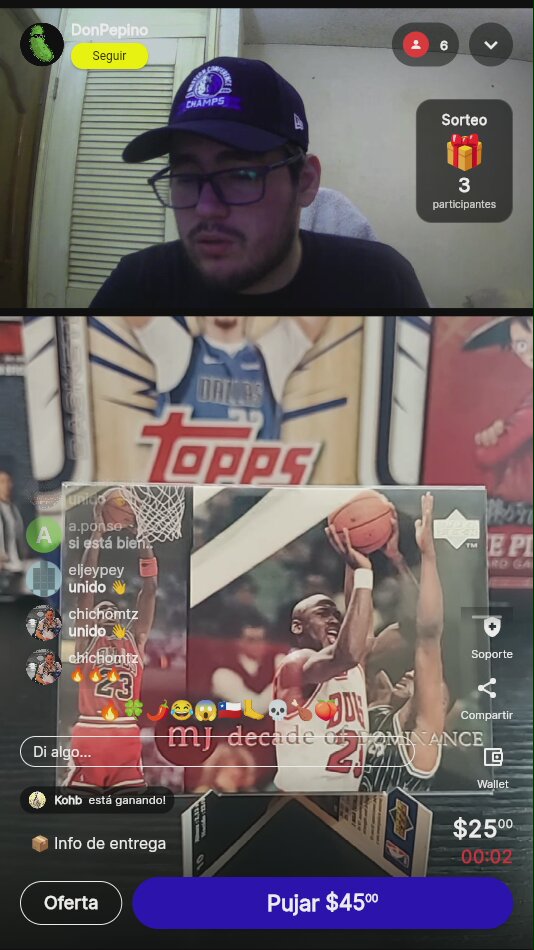Send the fire emoji reaction
The image size is (534, 950).
[x=110, y=711]
